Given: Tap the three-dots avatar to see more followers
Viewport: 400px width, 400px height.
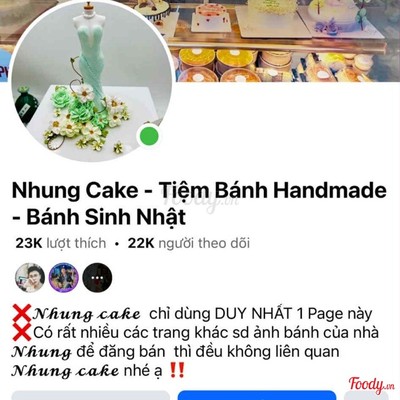Looking at the screenshot, I should coord(97,278).
